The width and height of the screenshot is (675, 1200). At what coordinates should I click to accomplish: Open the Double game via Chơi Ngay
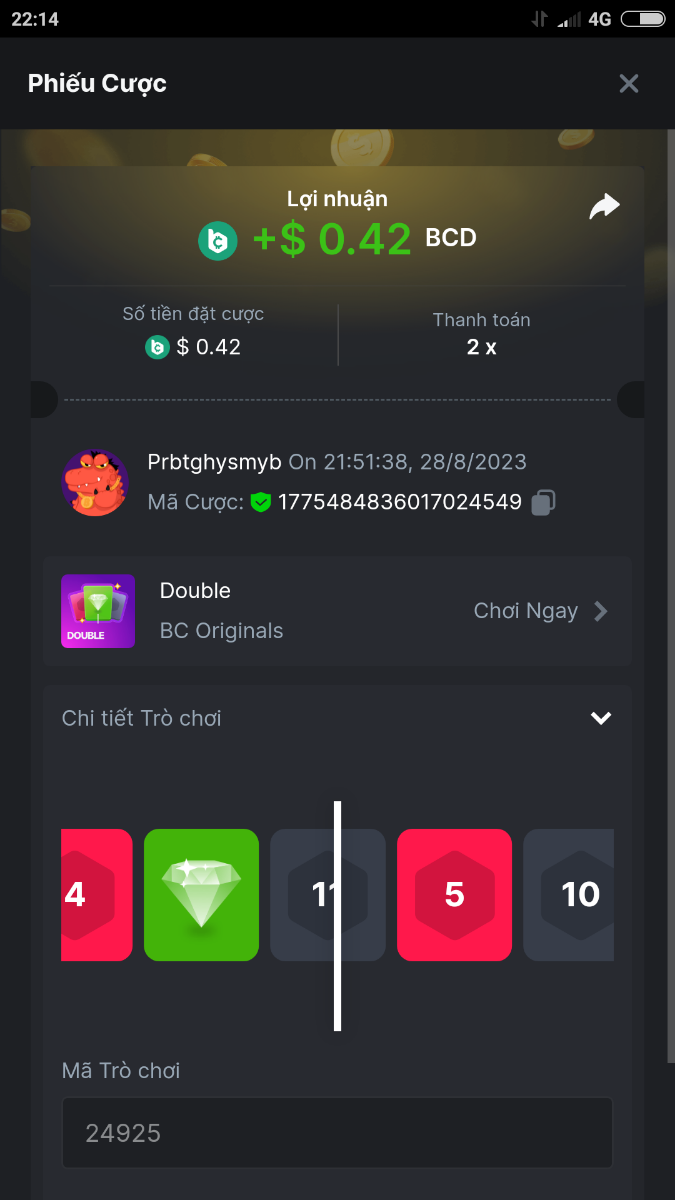tap(540, 611)
